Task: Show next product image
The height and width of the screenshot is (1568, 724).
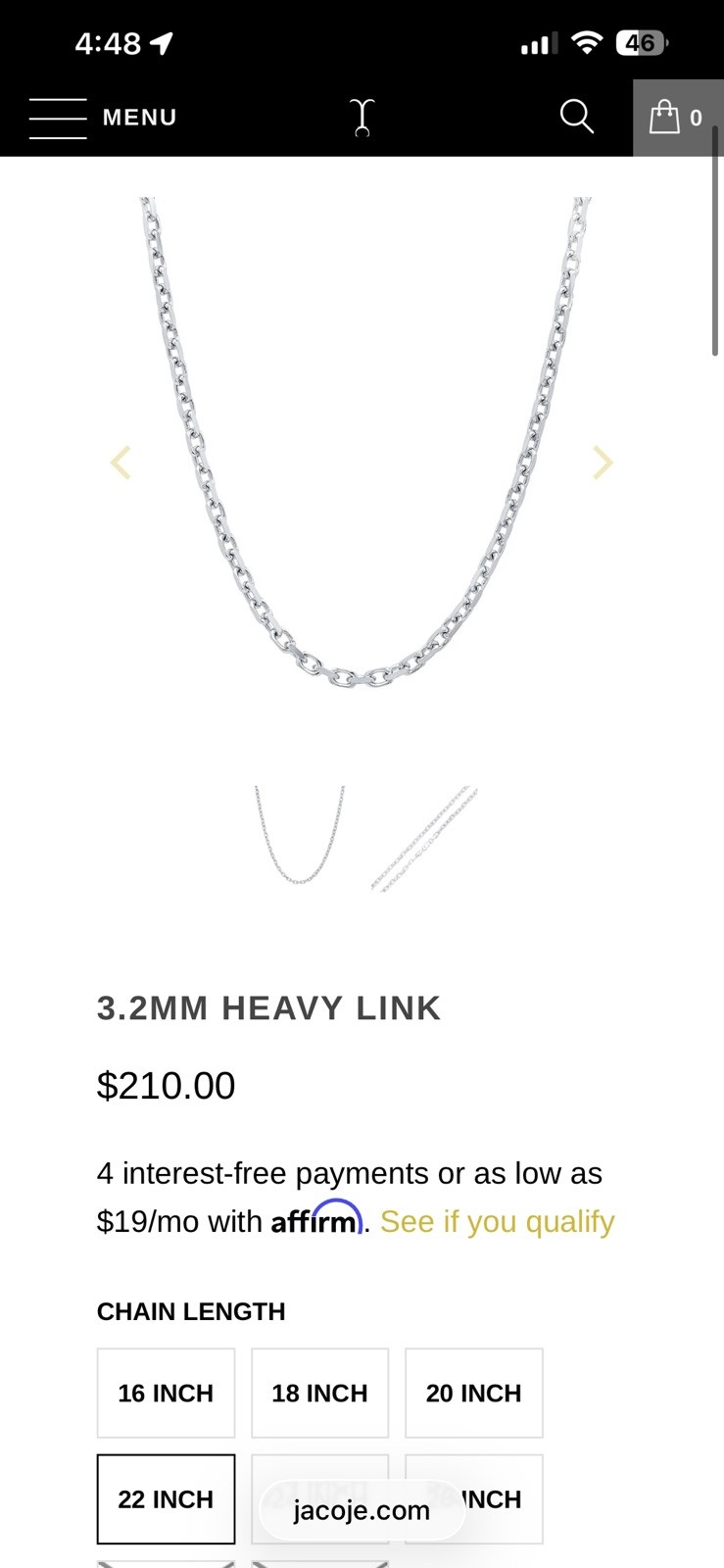Action: [603, 463]
